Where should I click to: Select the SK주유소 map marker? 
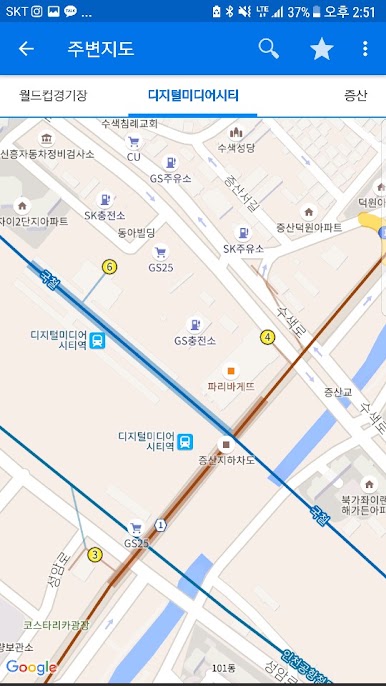243,233
